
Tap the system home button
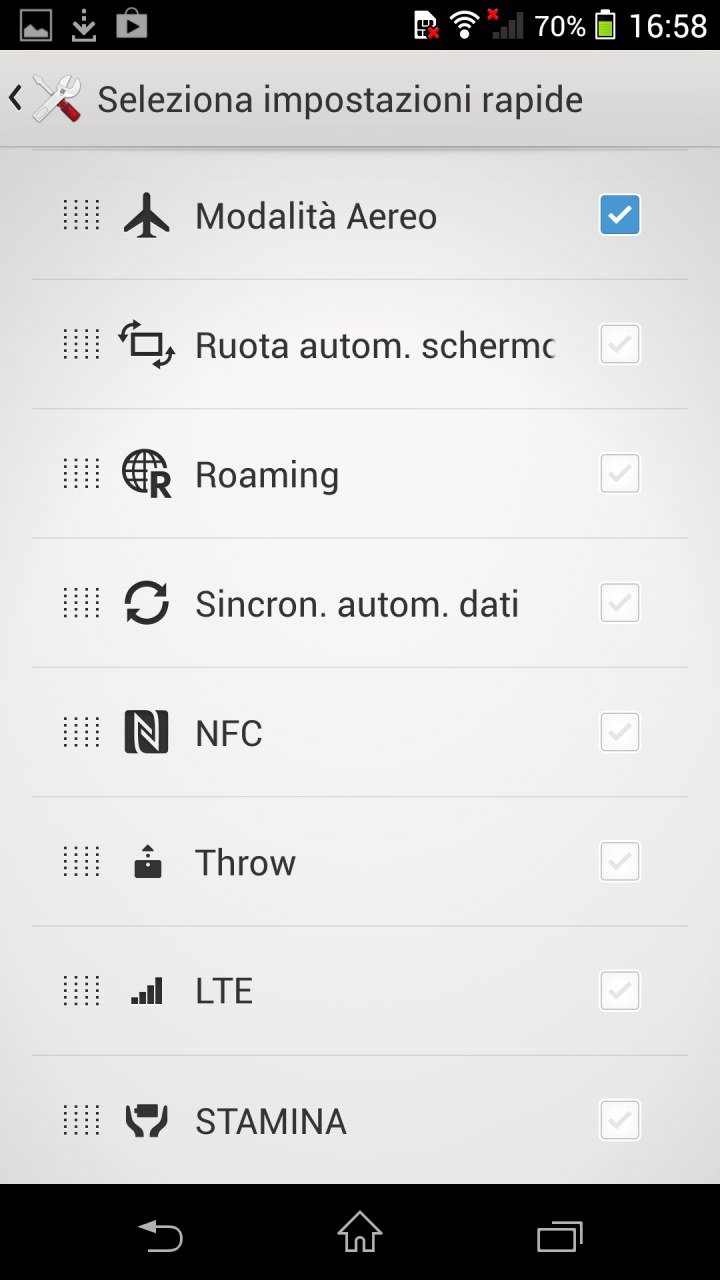tap(360, 1233)
